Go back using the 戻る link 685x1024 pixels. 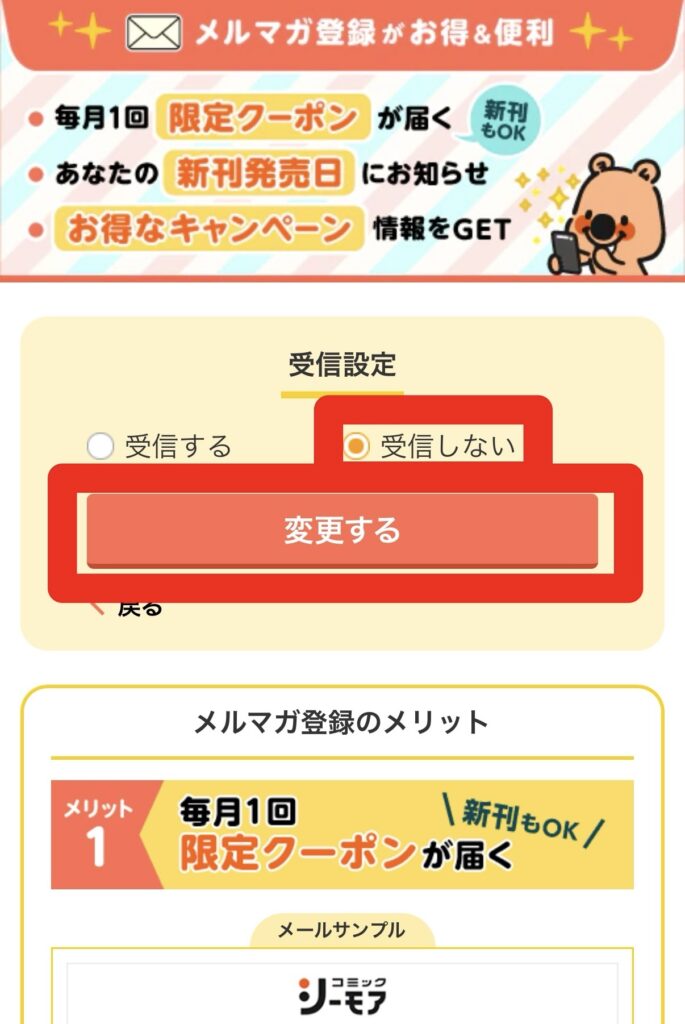[138, 608]
